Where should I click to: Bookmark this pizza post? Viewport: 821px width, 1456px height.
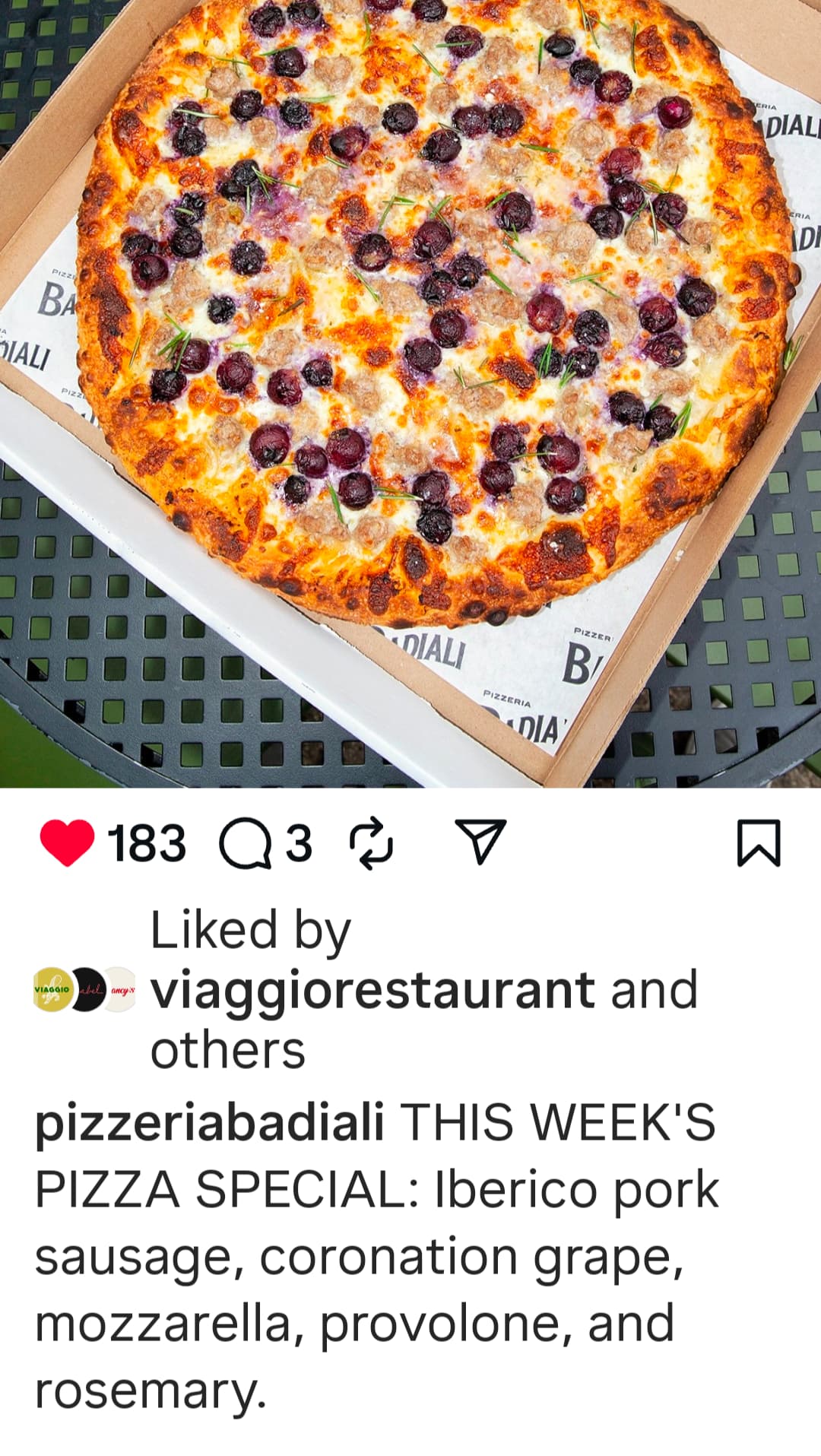click(x=759, y=842)
